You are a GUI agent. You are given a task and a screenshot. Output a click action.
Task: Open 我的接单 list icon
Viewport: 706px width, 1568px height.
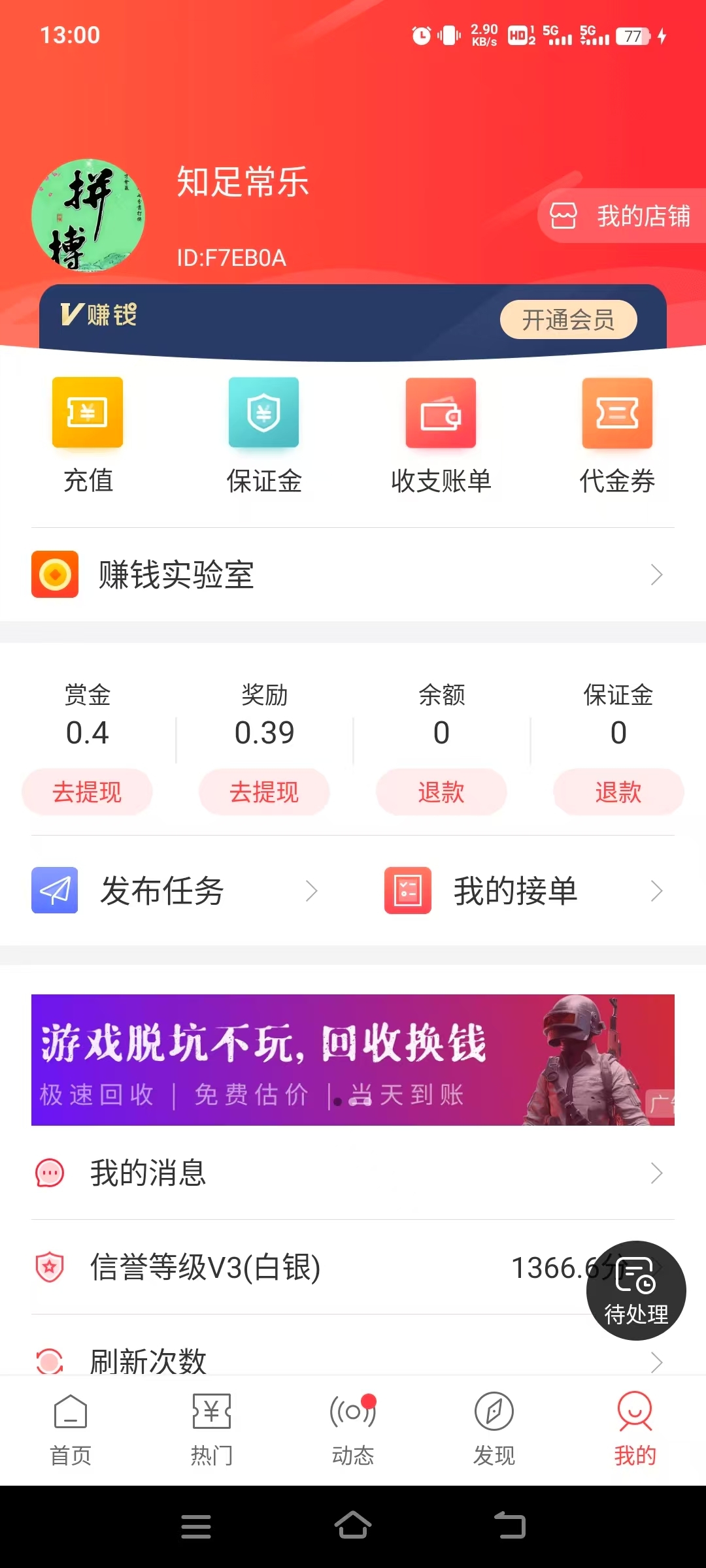(x=407, y=890)
